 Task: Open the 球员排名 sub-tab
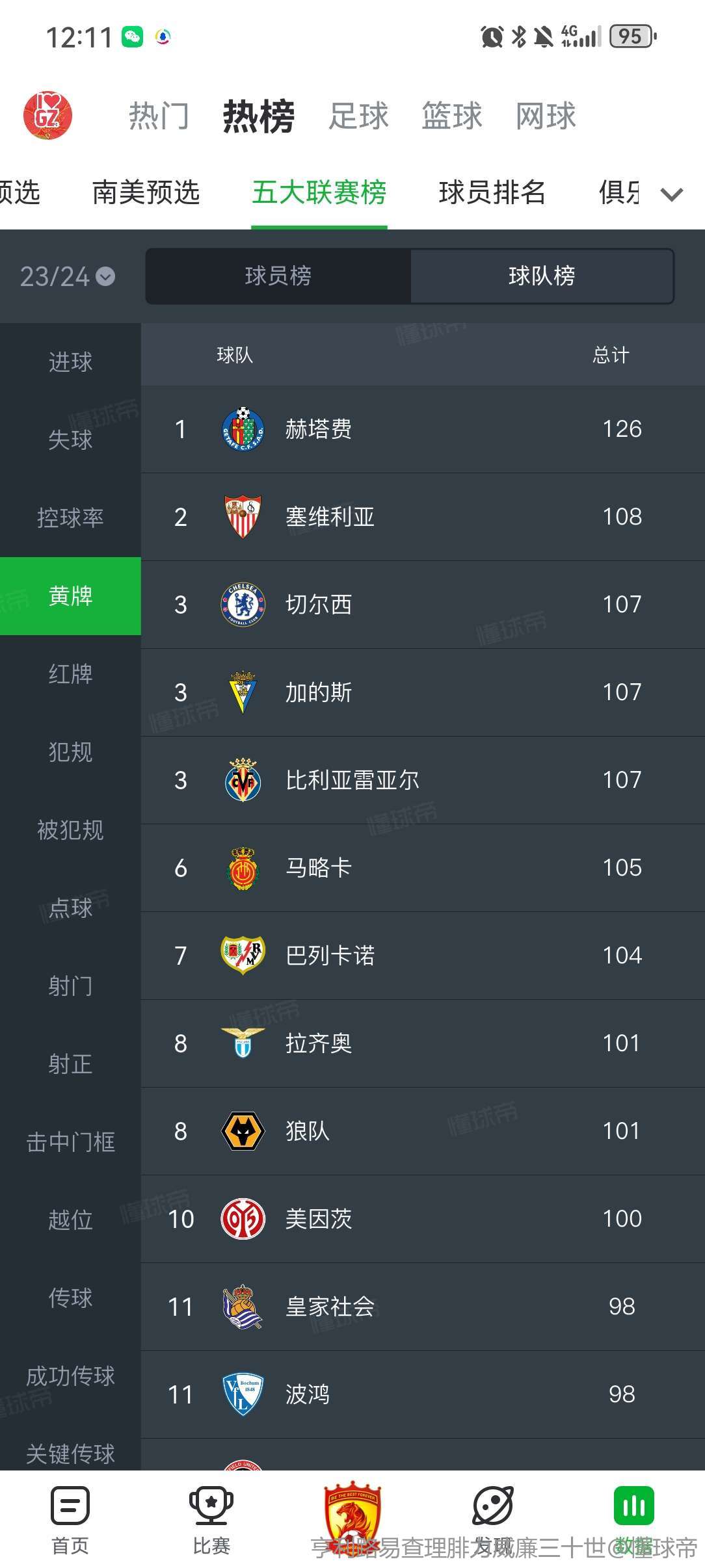[x=492, y=192]
